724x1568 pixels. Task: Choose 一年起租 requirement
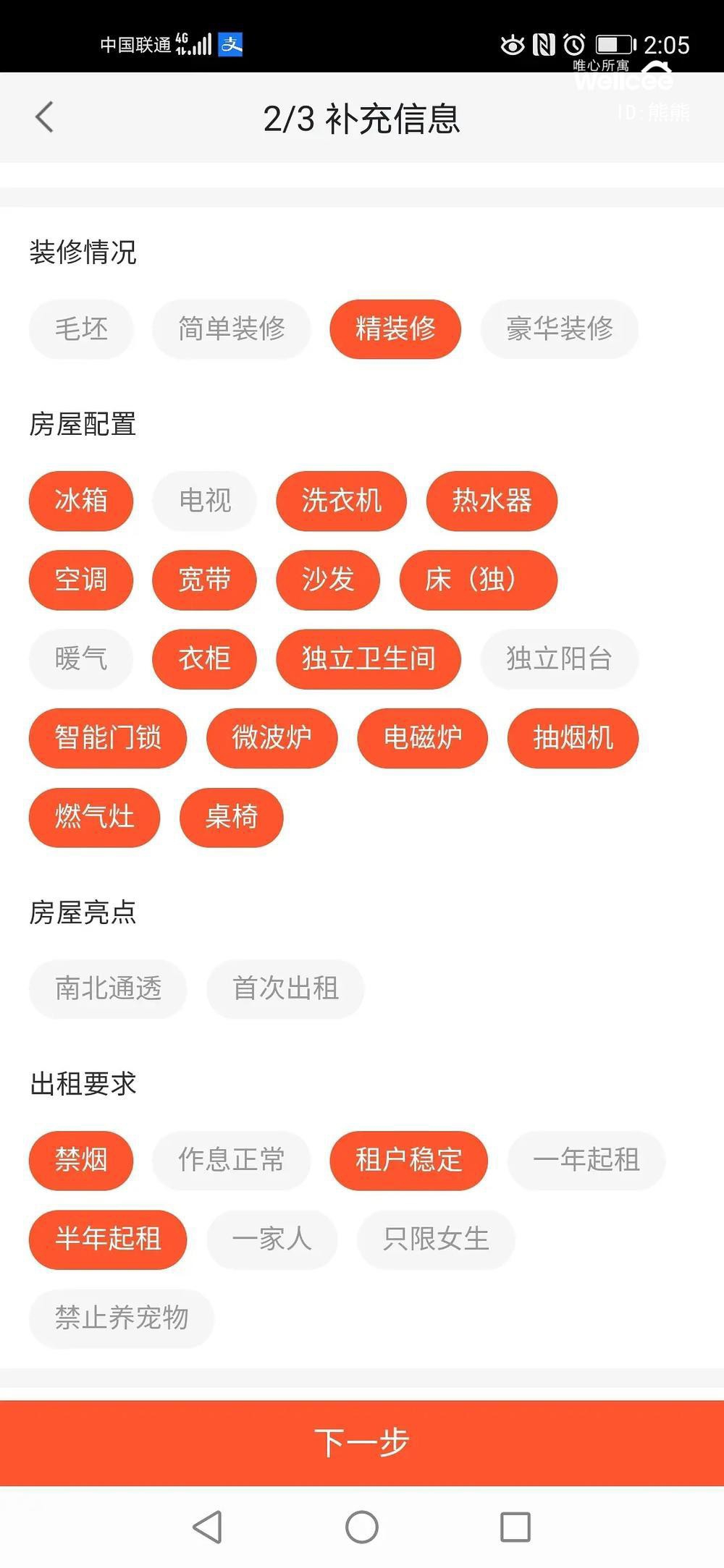click(586, 1160)
